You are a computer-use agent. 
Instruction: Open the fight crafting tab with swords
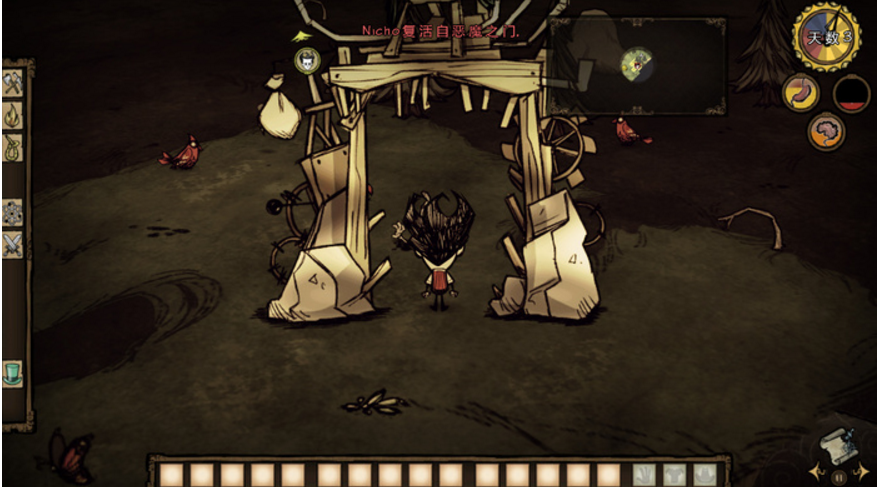[x=14, y=243]
